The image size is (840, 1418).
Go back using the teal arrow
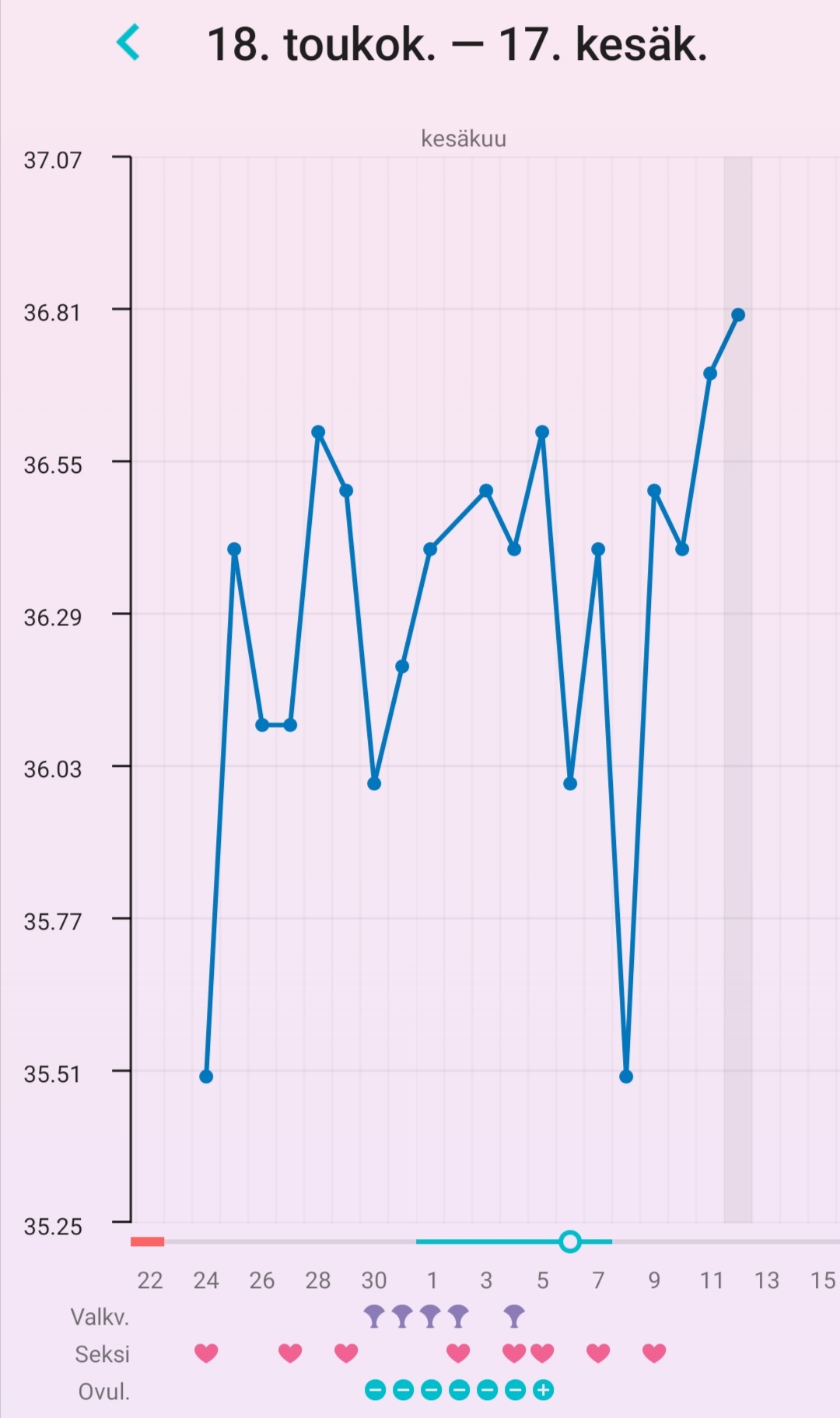128,43
